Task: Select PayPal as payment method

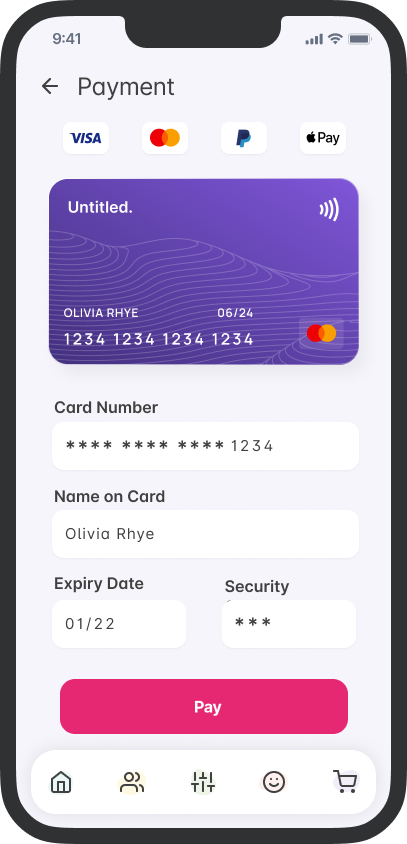Action: pyautogui.click(x=244, y=138)
